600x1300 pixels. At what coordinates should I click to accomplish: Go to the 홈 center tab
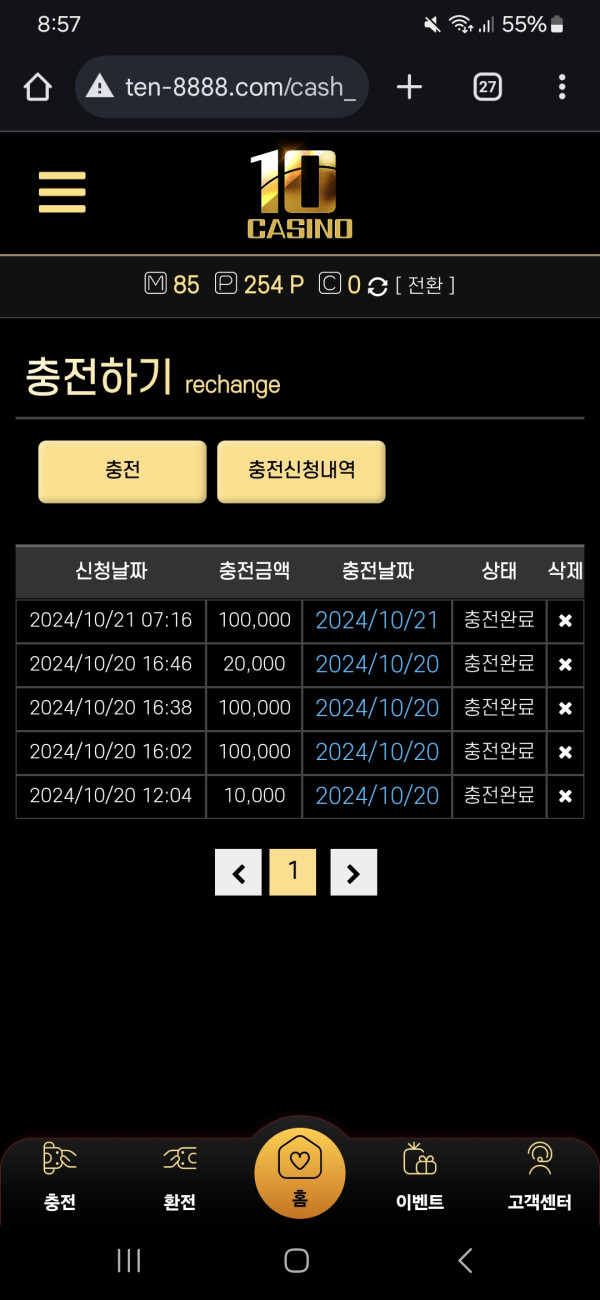point(300,1173)
